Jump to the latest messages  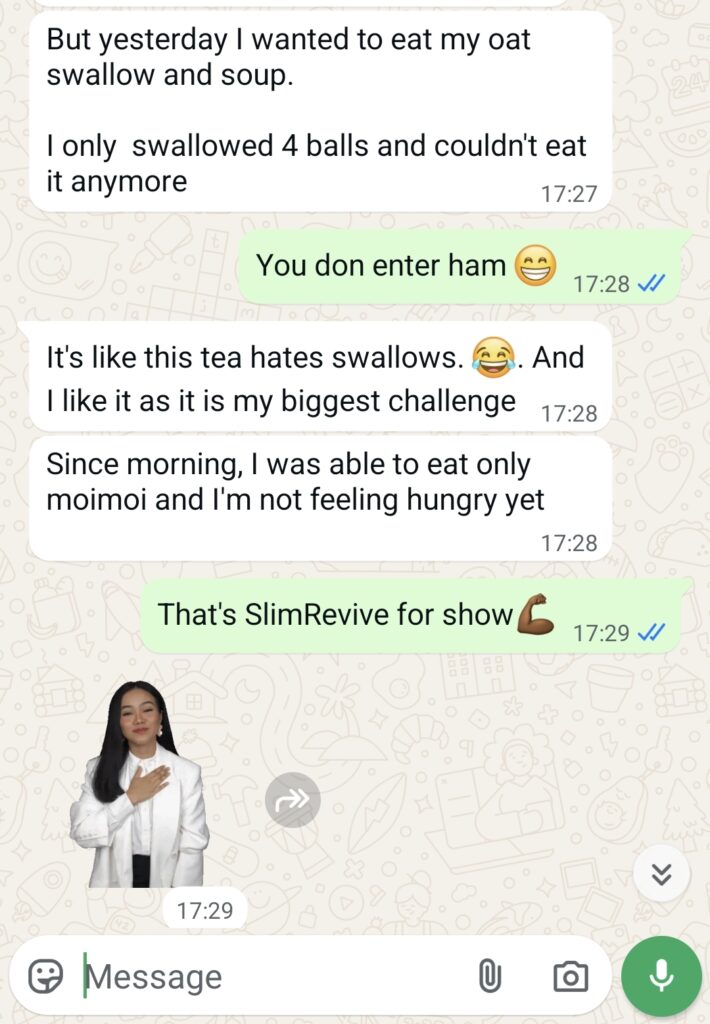coord(661,874)
